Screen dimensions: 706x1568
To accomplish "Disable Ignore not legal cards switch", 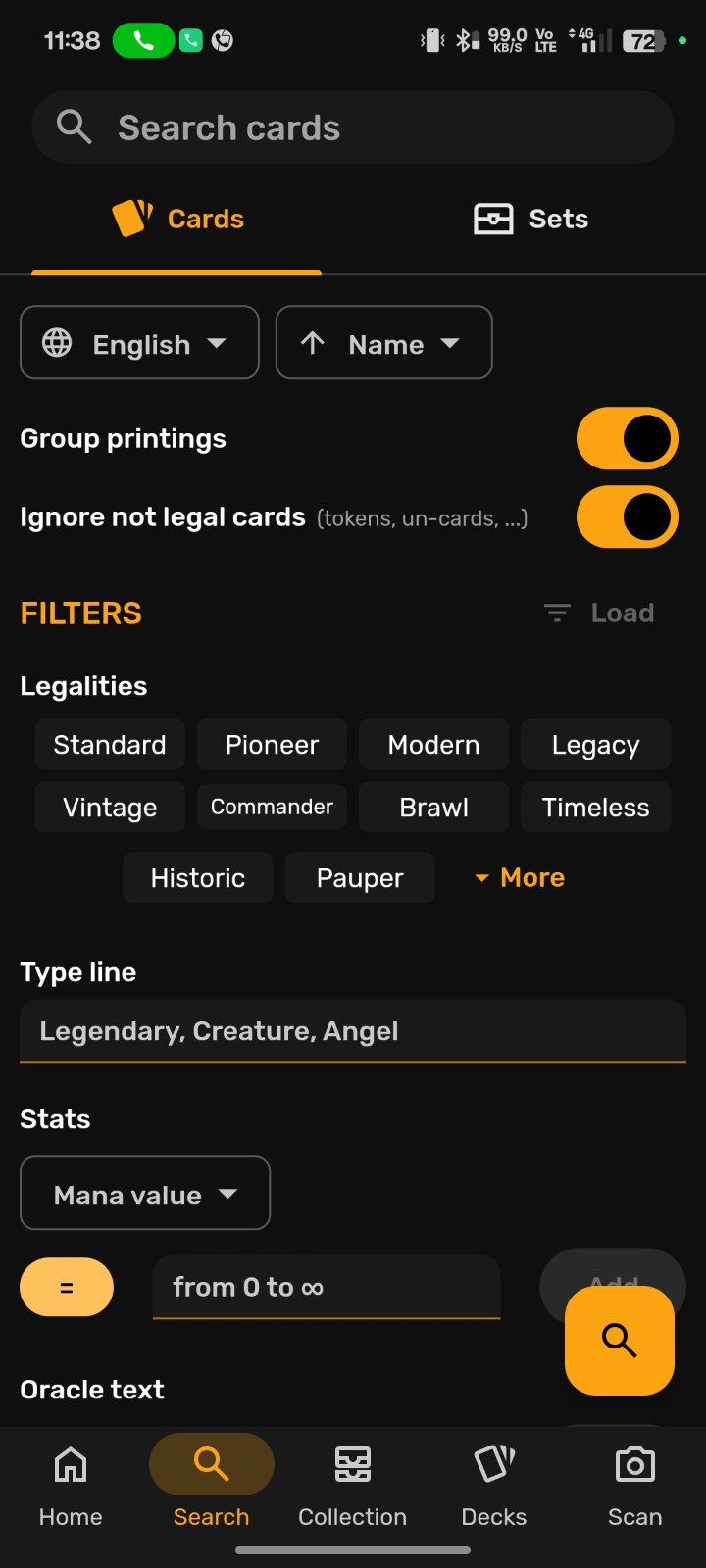I will coord(628,517).
